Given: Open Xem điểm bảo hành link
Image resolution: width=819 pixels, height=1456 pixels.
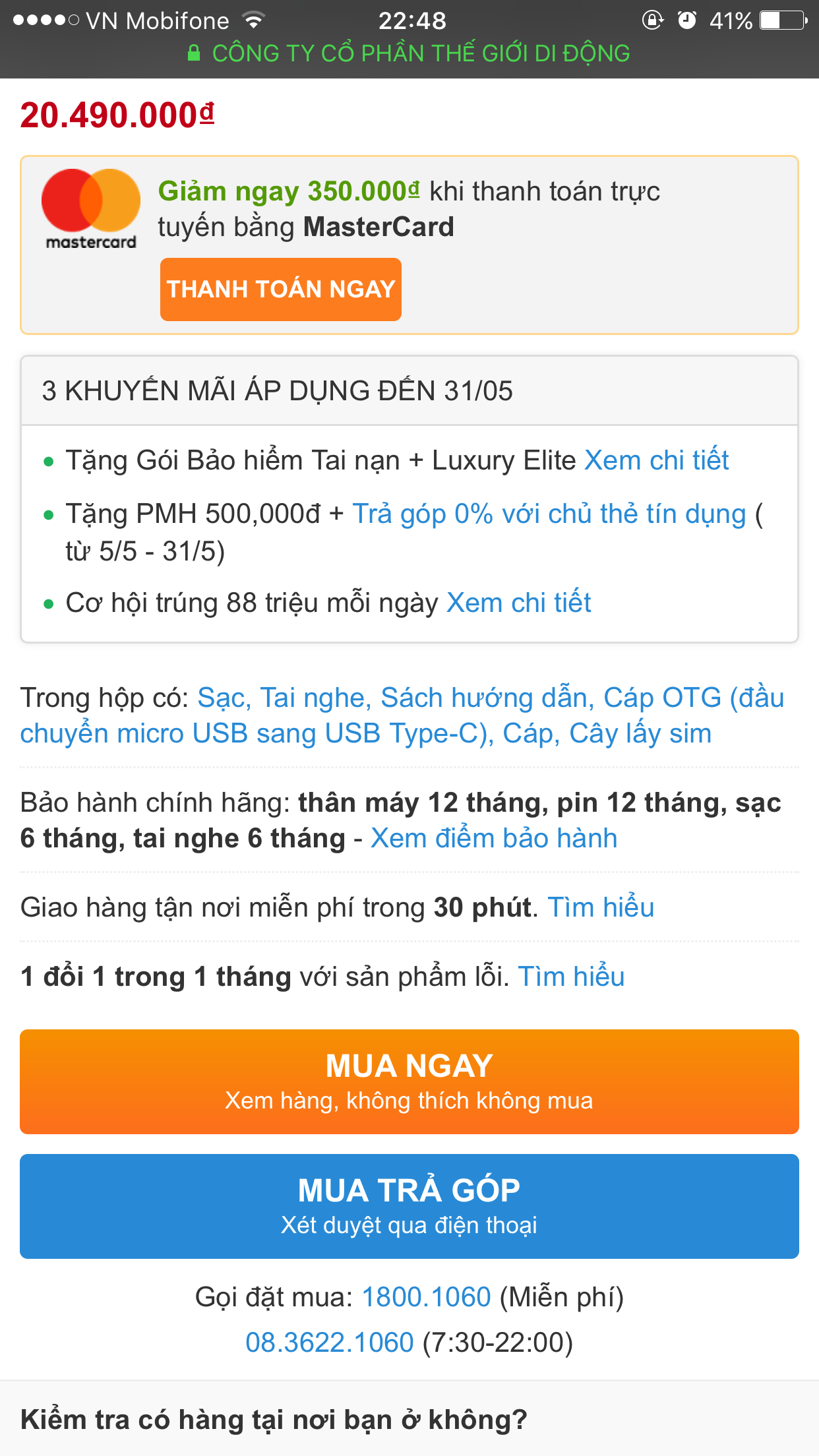Looking at the screenshot, I should [x=493, y=838].
